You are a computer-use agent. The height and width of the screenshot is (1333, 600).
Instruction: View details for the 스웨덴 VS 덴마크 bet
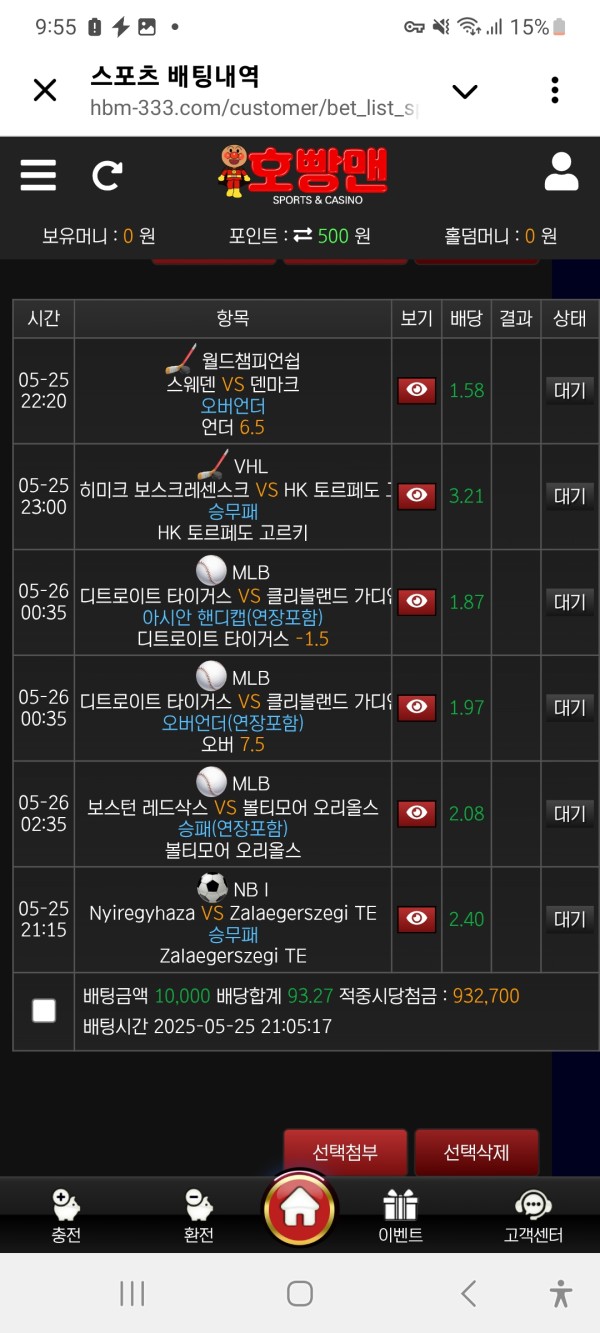(x=416, y=391)
